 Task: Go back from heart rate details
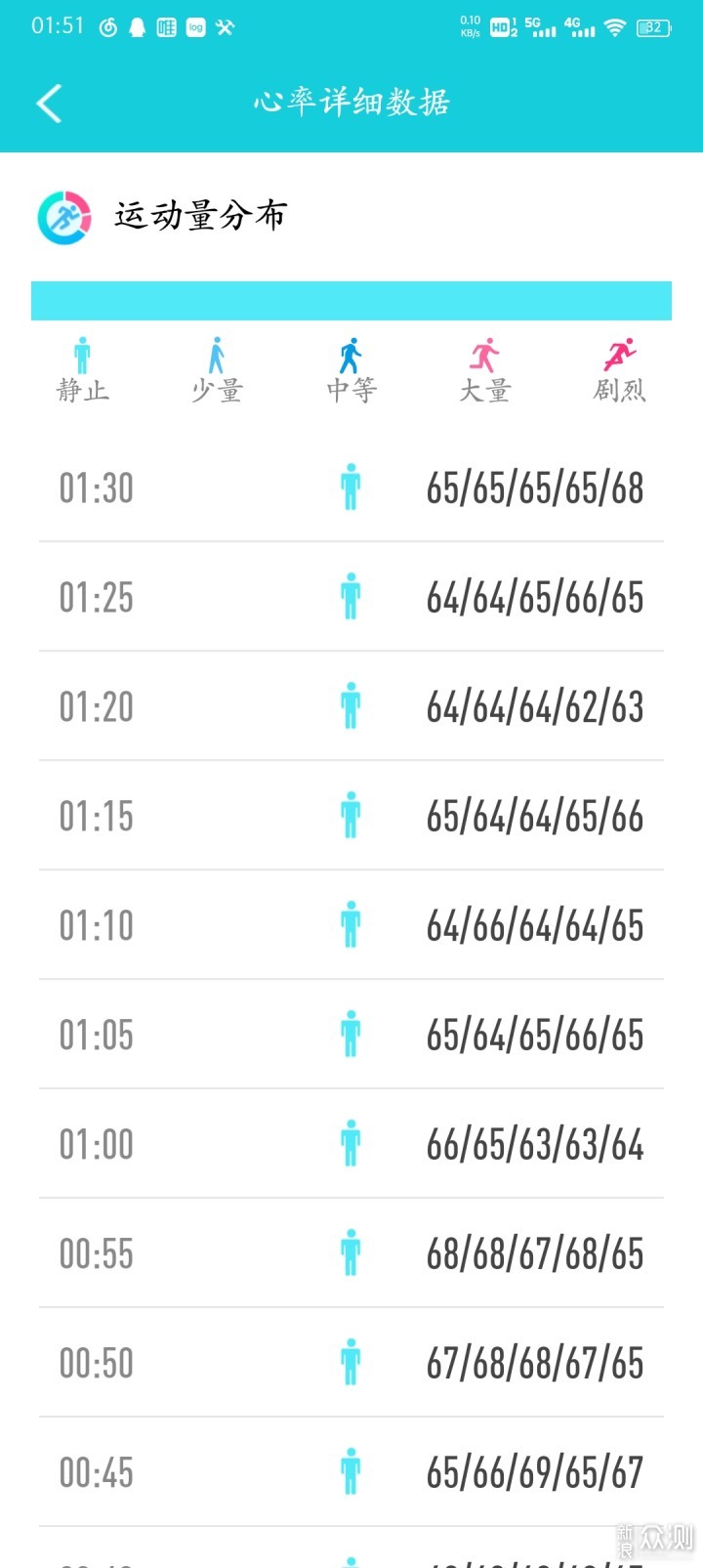click(x=49, y=104)
